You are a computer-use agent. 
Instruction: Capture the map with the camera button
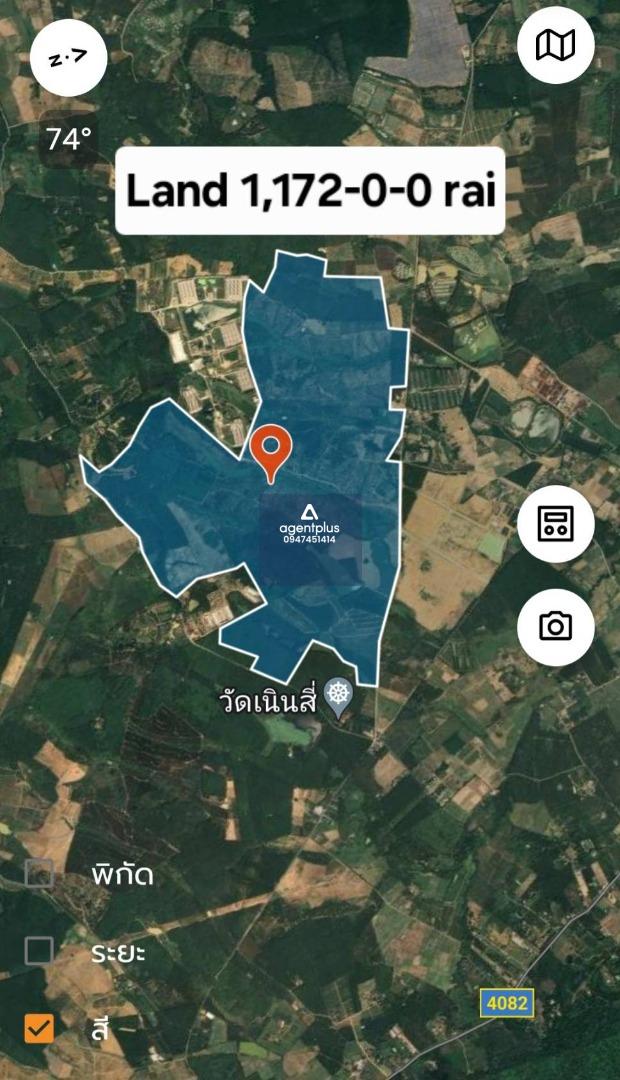(x=556, y=627)
